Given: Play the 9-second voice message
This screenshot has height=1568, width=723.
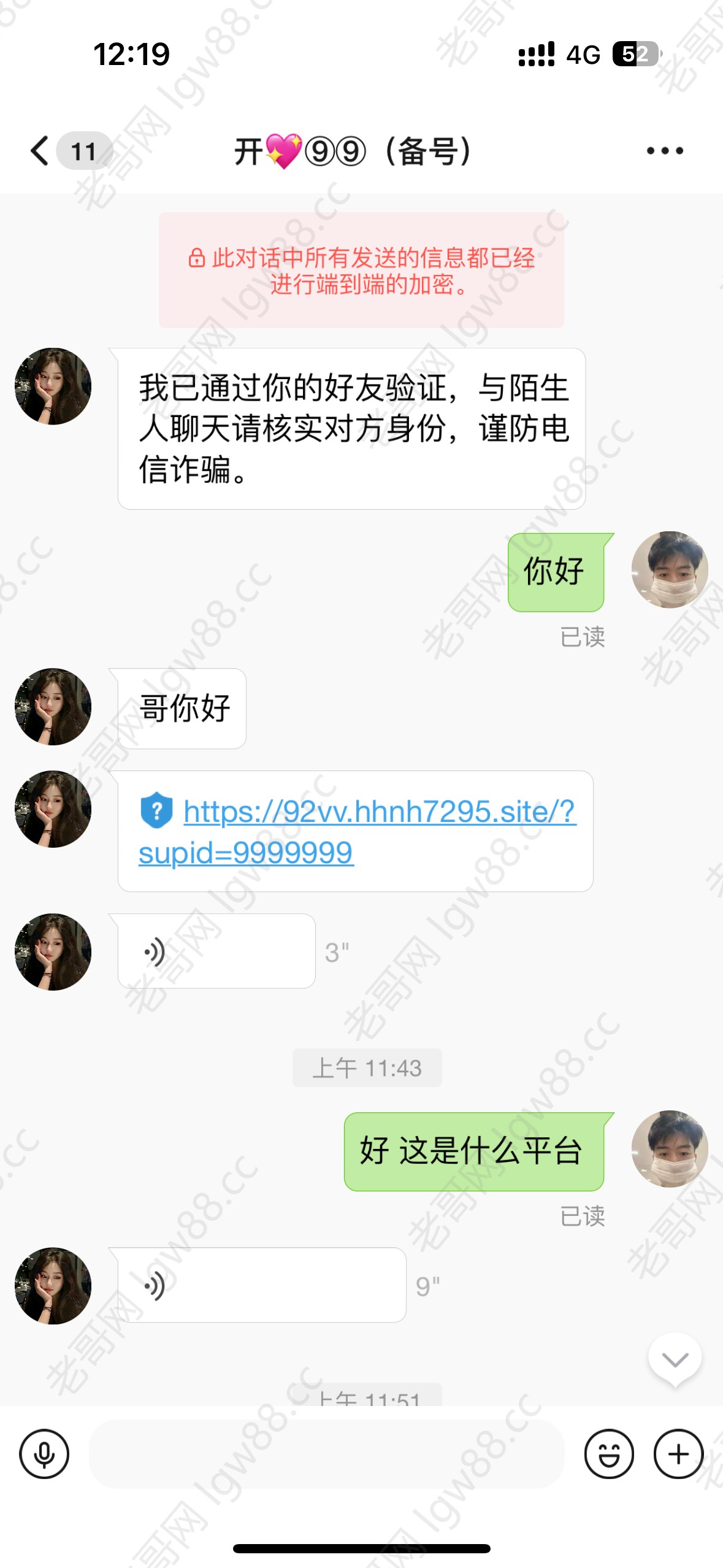Looking at the screenshot, I should pos(261,1285).
